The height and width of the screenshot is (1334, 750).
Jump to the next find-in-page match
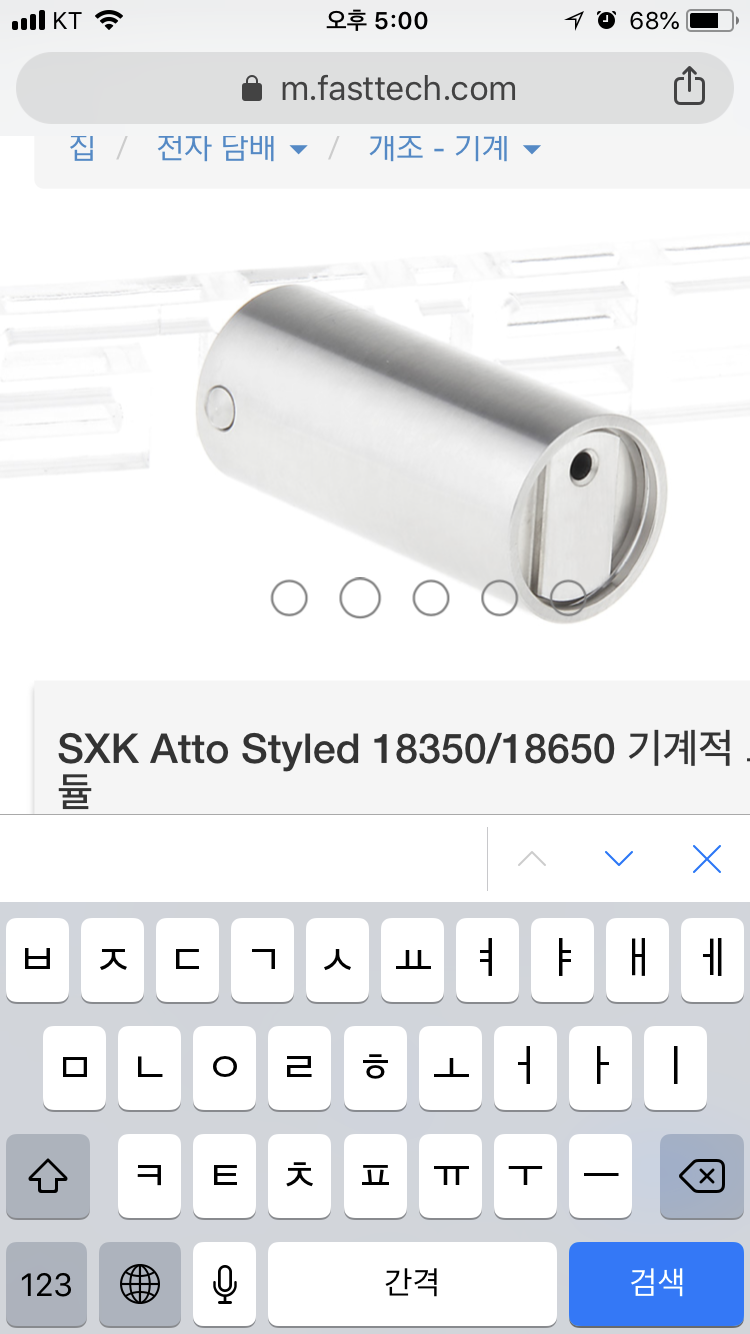click(619, 858)
